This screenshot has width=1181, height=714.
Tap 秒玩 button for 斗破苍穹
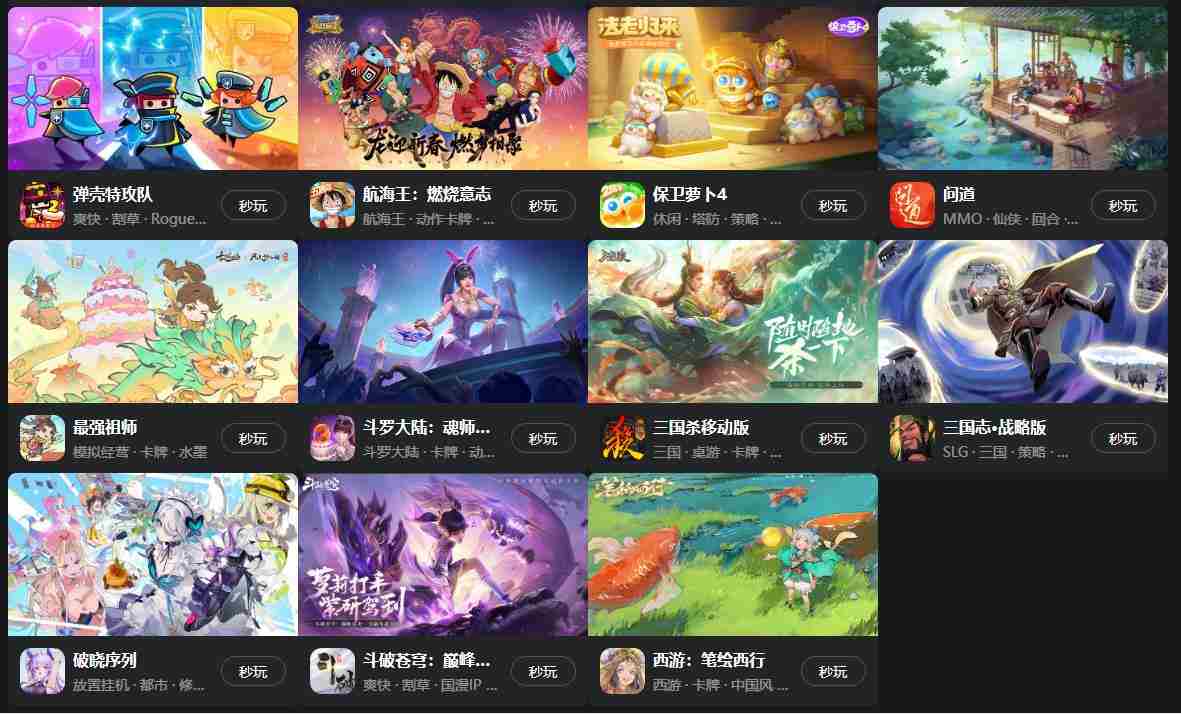click(543, 672)
